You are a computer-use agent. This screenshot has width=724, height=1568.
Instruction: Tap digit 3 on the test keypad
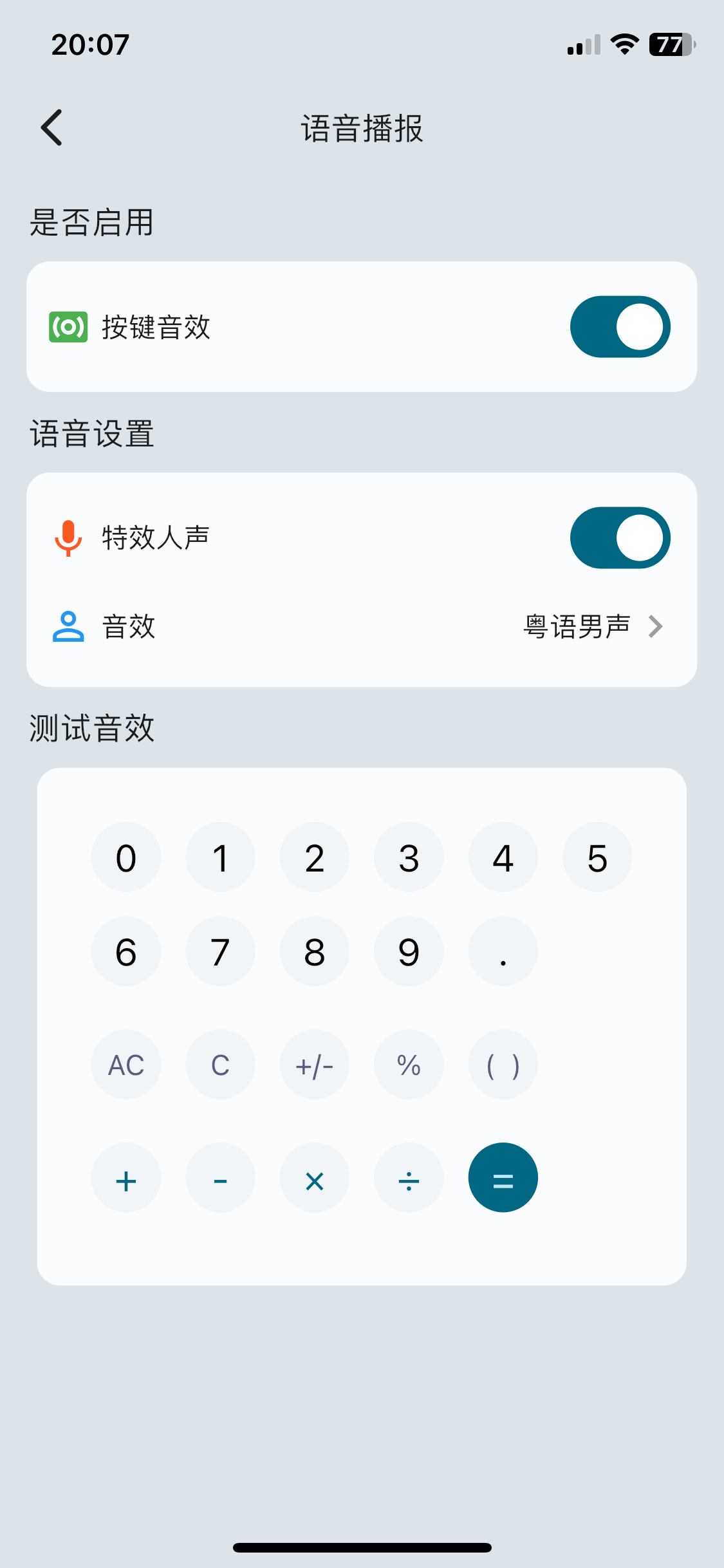tap(409, 857)
